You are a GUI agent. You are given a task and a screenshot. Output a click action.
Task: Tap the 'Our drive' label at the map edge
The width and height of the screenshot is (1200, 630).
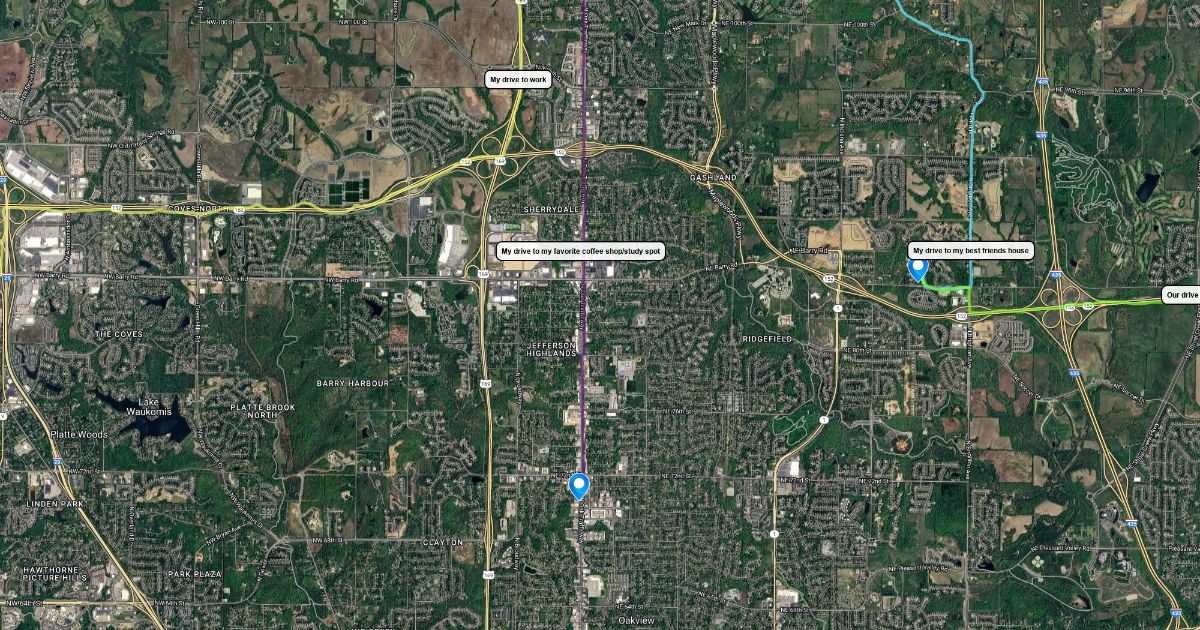coord(1181,295)
